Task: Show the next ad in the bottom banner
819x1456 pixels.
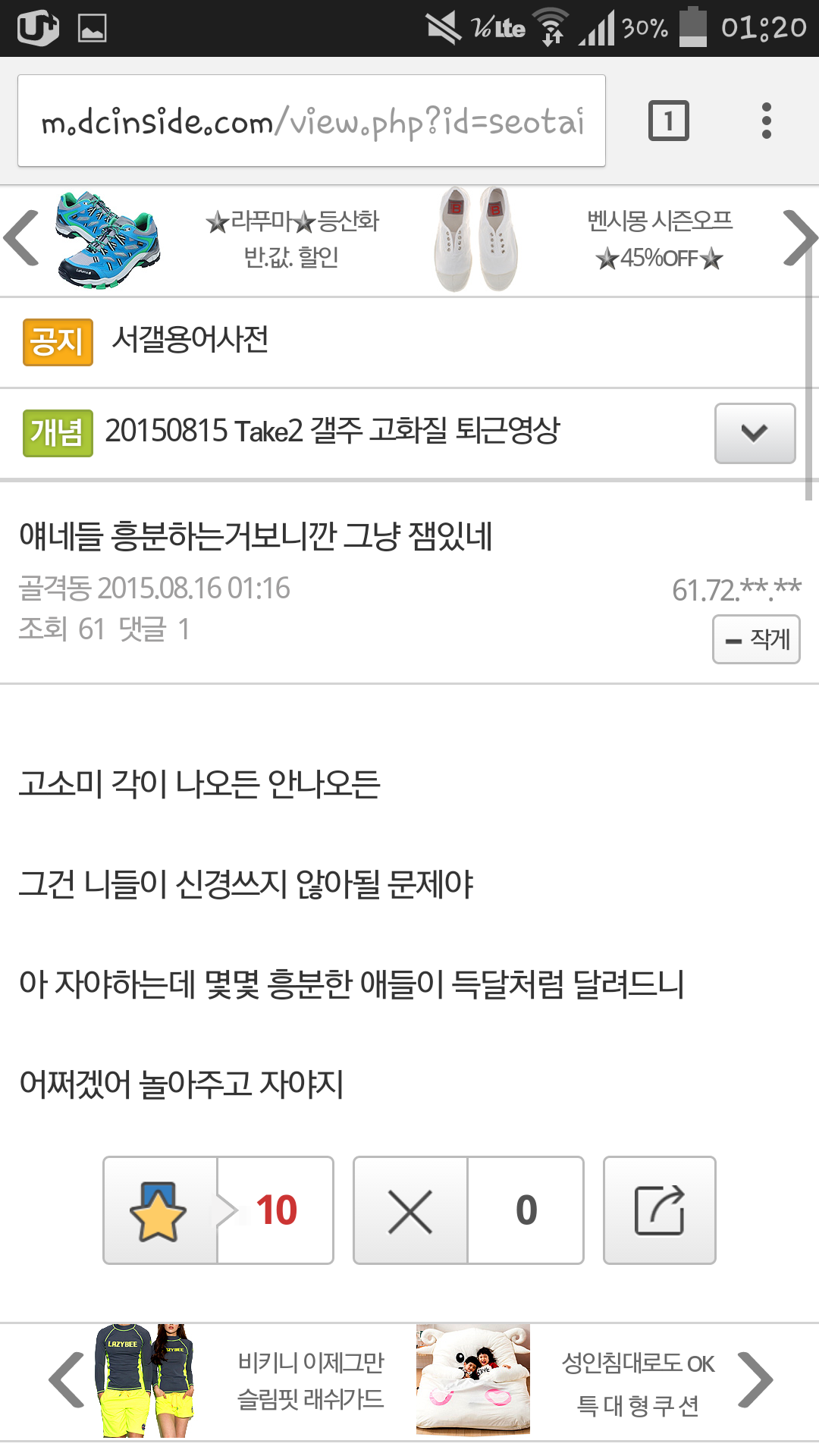Action: [x=755, y=1380]
